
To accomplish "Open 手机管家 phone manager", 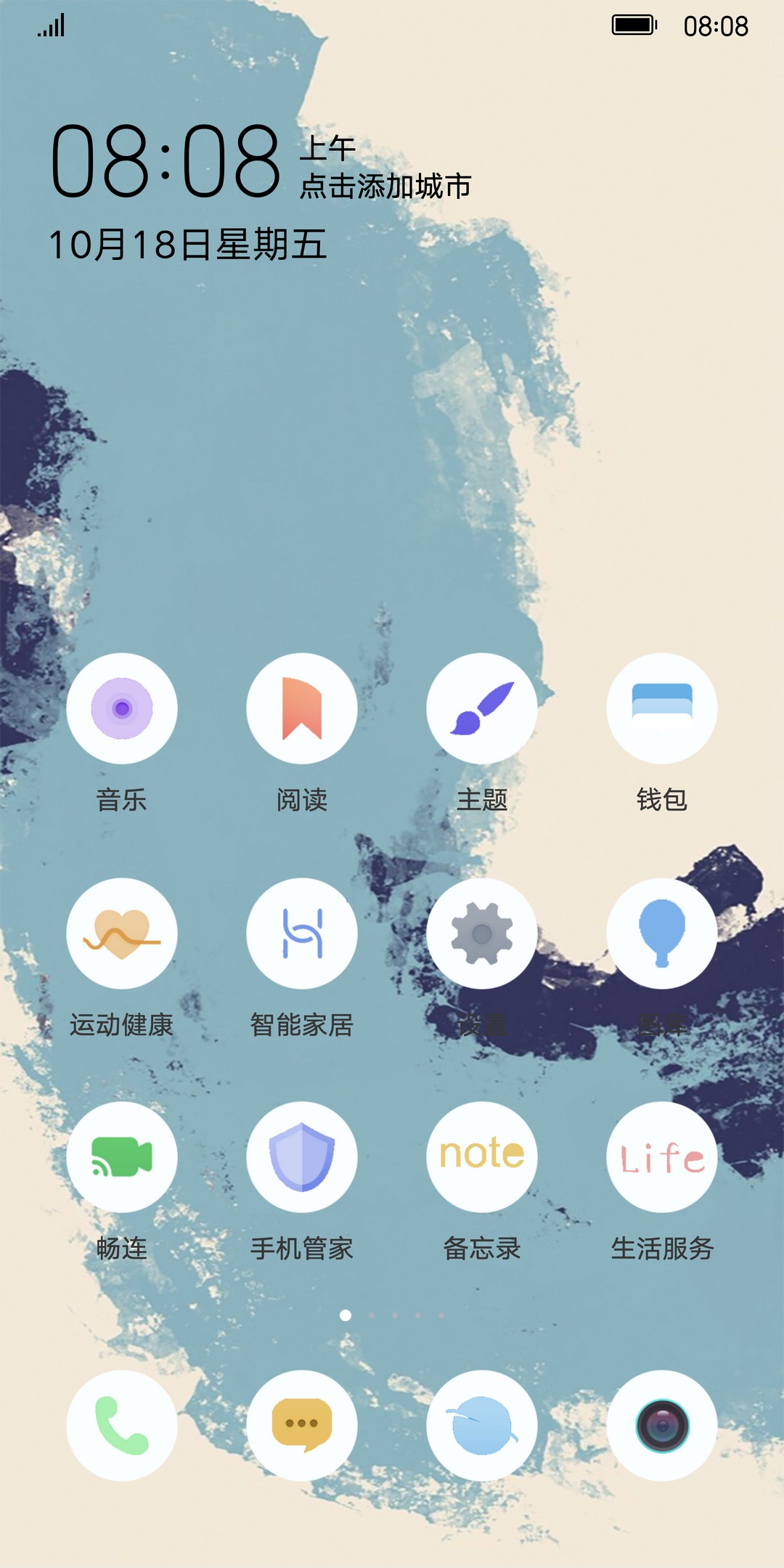I will (302, 1157).
